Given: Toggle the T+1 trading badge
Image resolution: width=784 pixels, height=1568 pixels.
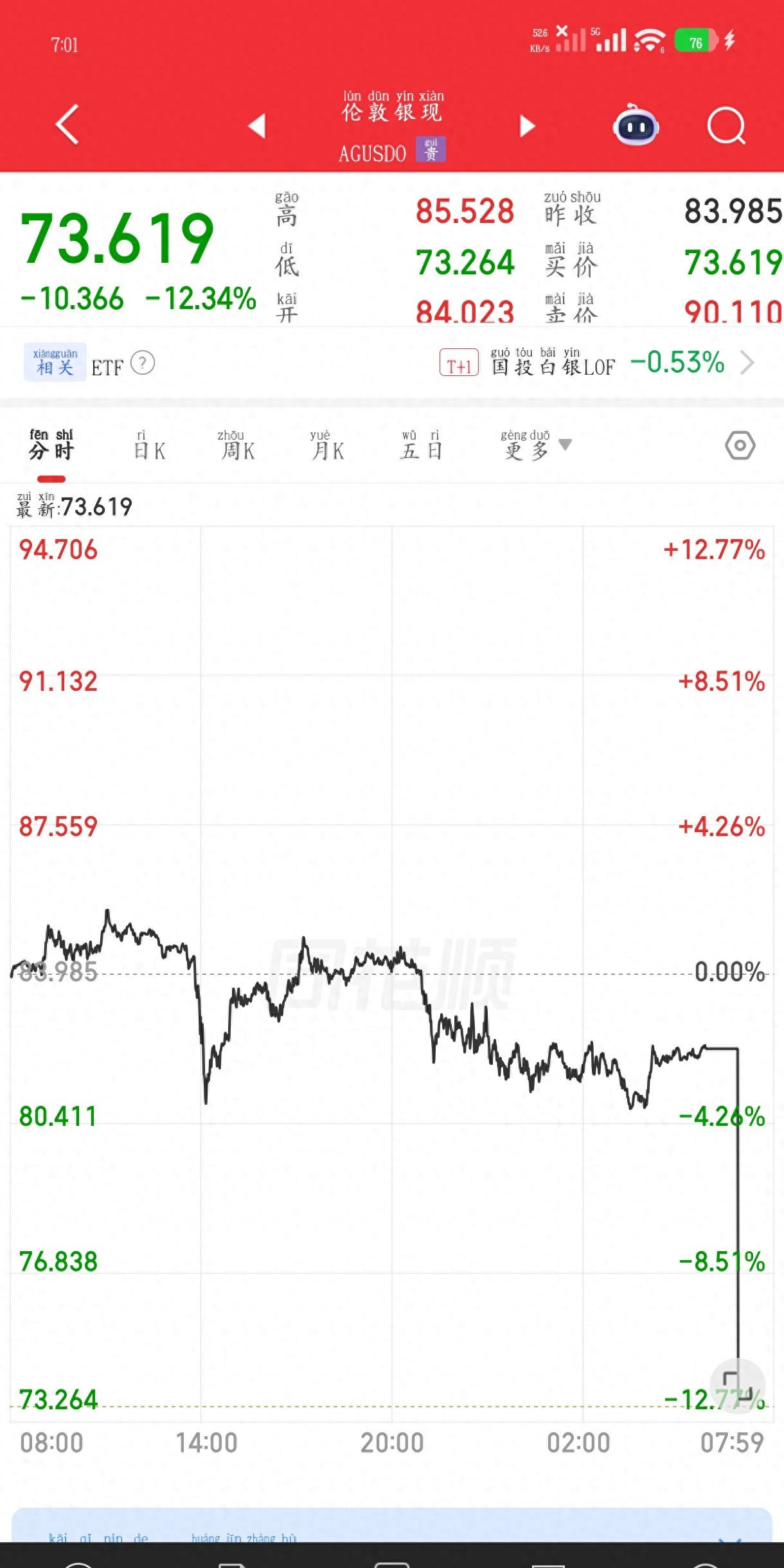Looking at the screenshot, I should pos(460,364).
